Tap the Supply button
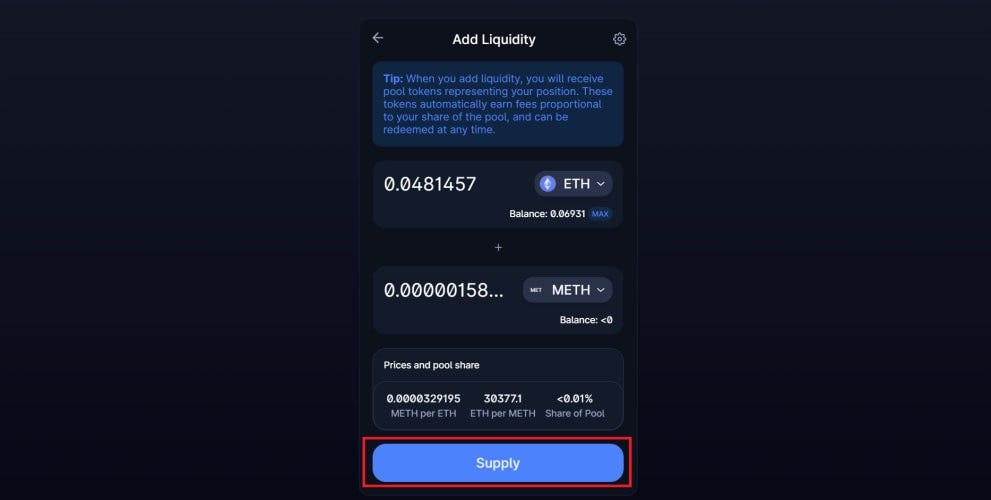 (x=498, y=463)
